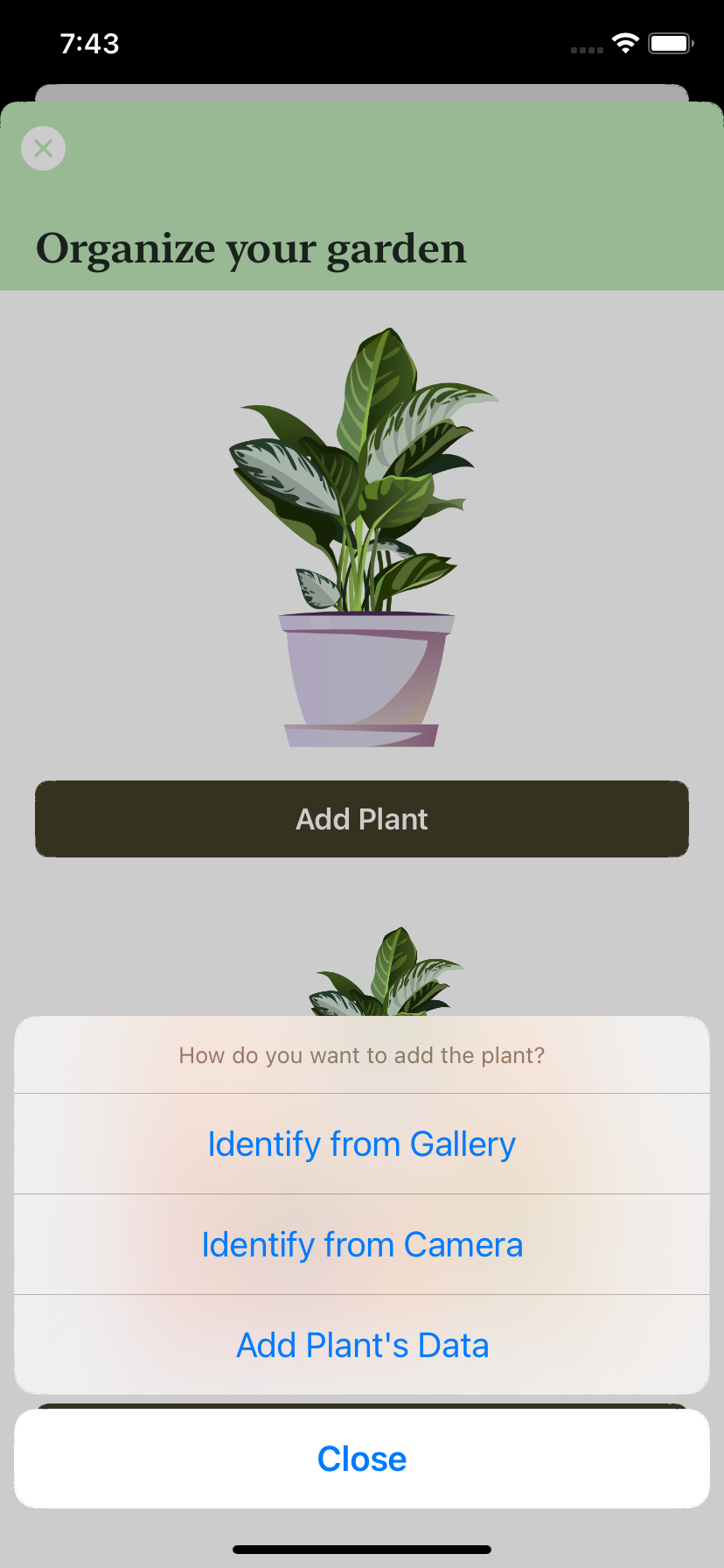This screenshot has width=724, height=1568.
Task: Tap the Add Plant button
Action: [362, 819]
